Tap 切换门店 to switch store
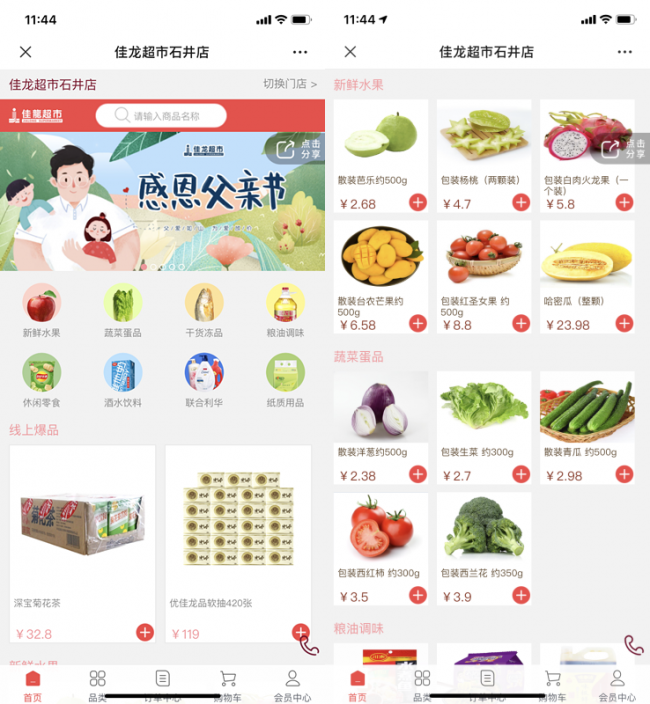 tap(289, 85)
